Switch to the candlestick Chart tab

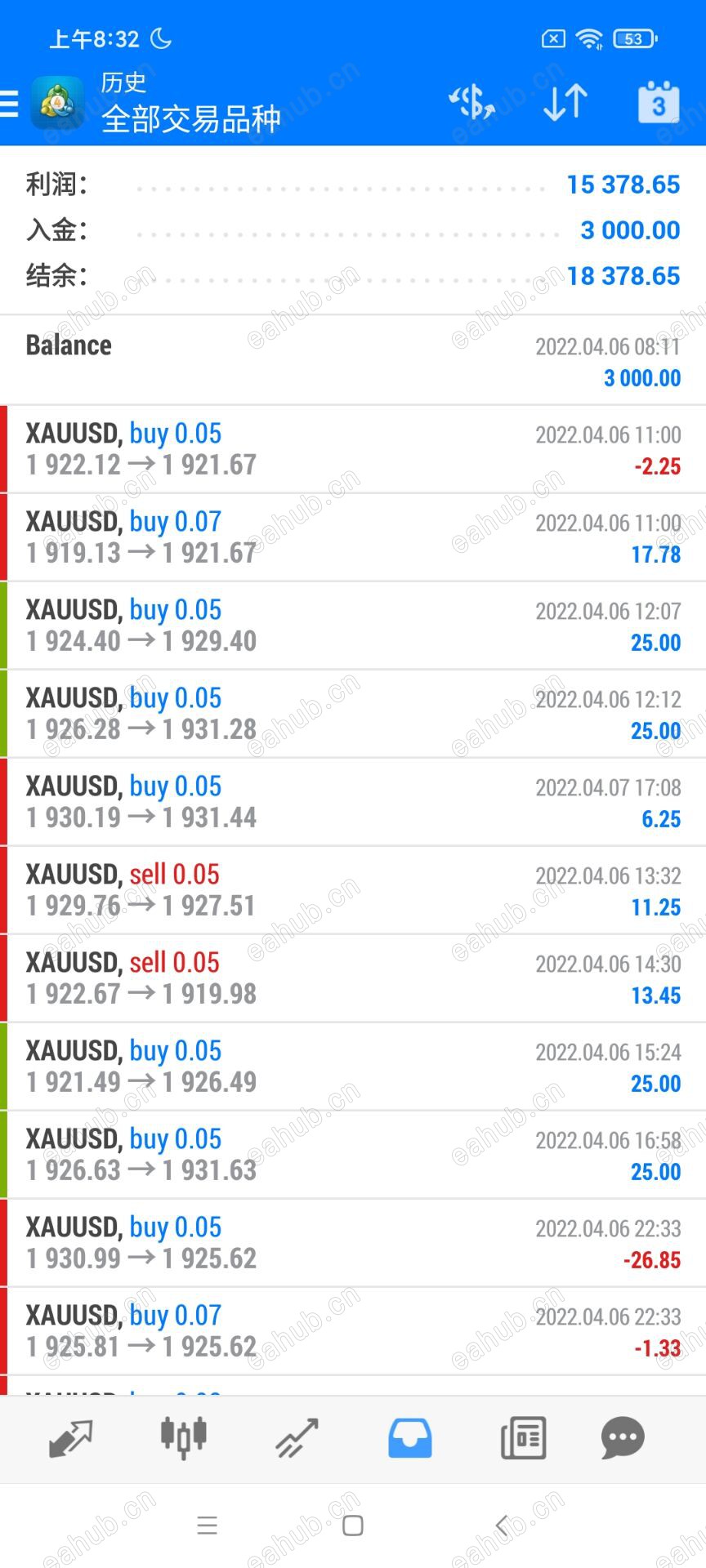pyautogui.click(x=183, y=1438)
